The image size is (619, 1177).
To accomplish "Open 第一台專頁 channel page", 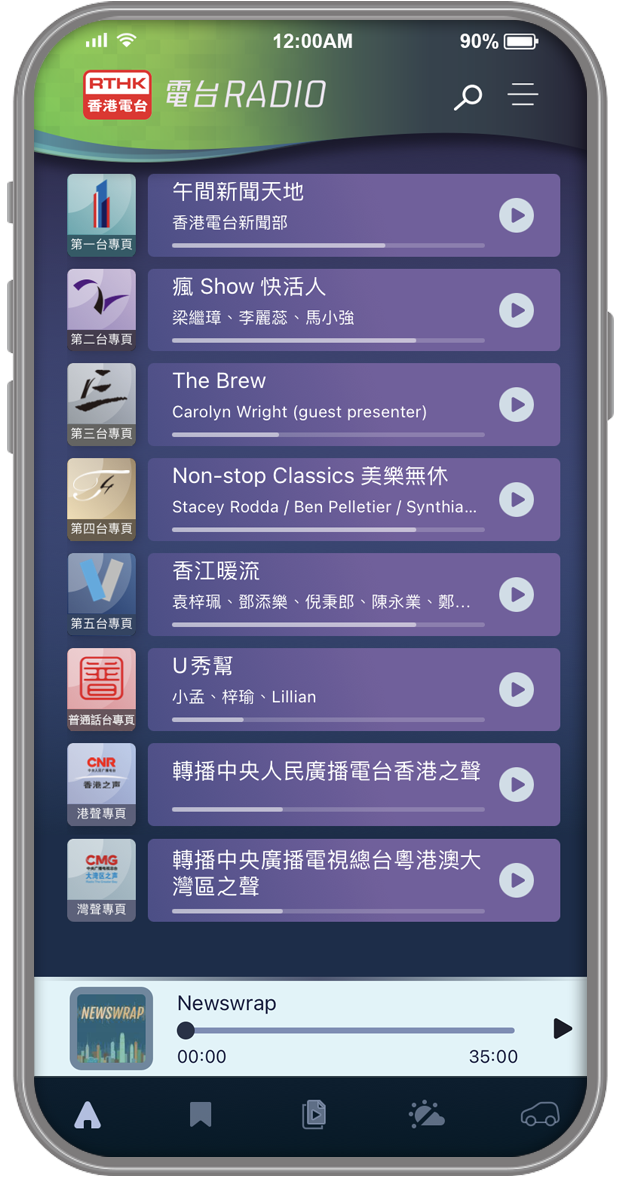I will pyautogui.click(x=102, y=215).
